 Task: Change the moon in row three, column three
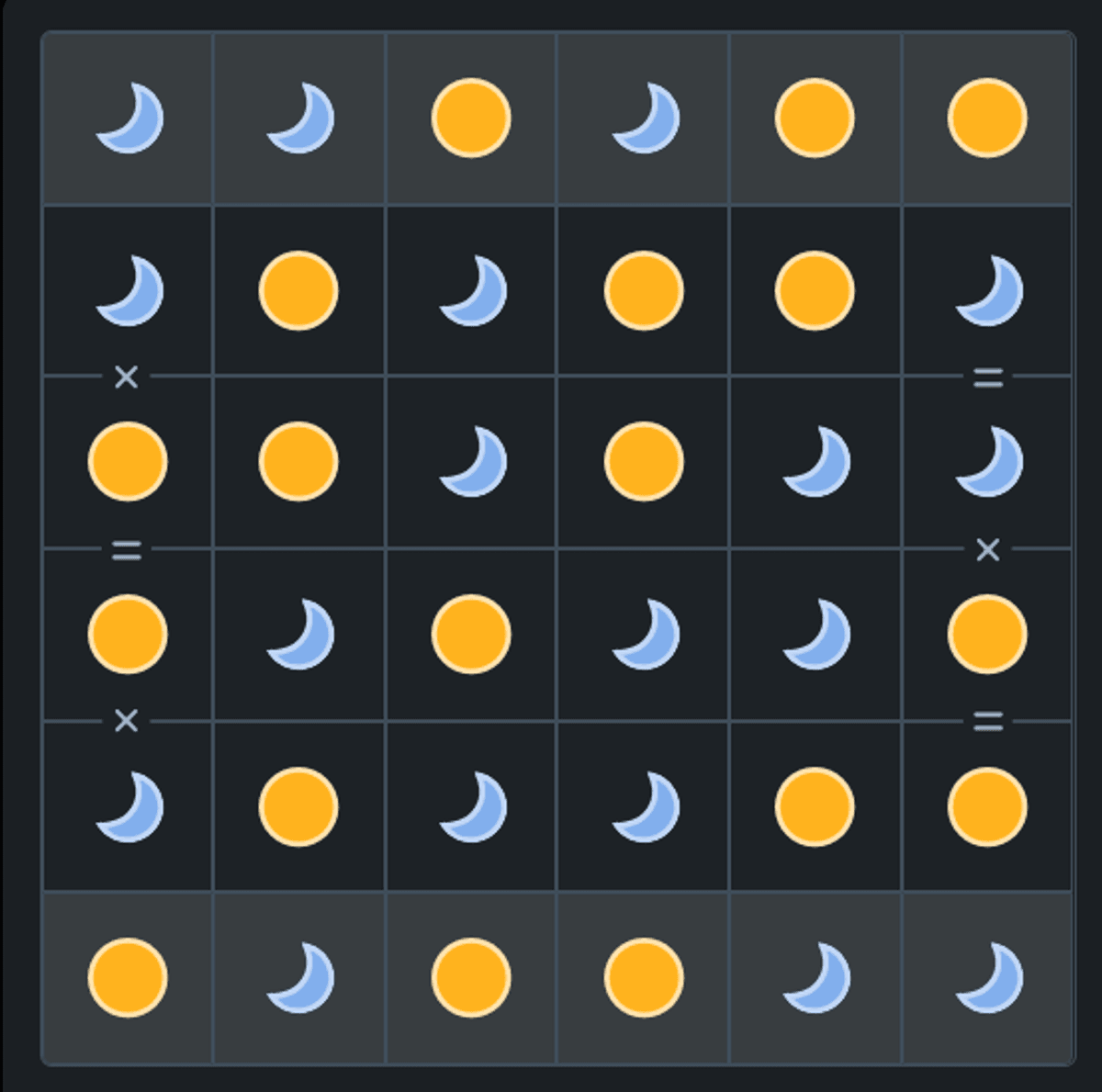tap(471, 461)
